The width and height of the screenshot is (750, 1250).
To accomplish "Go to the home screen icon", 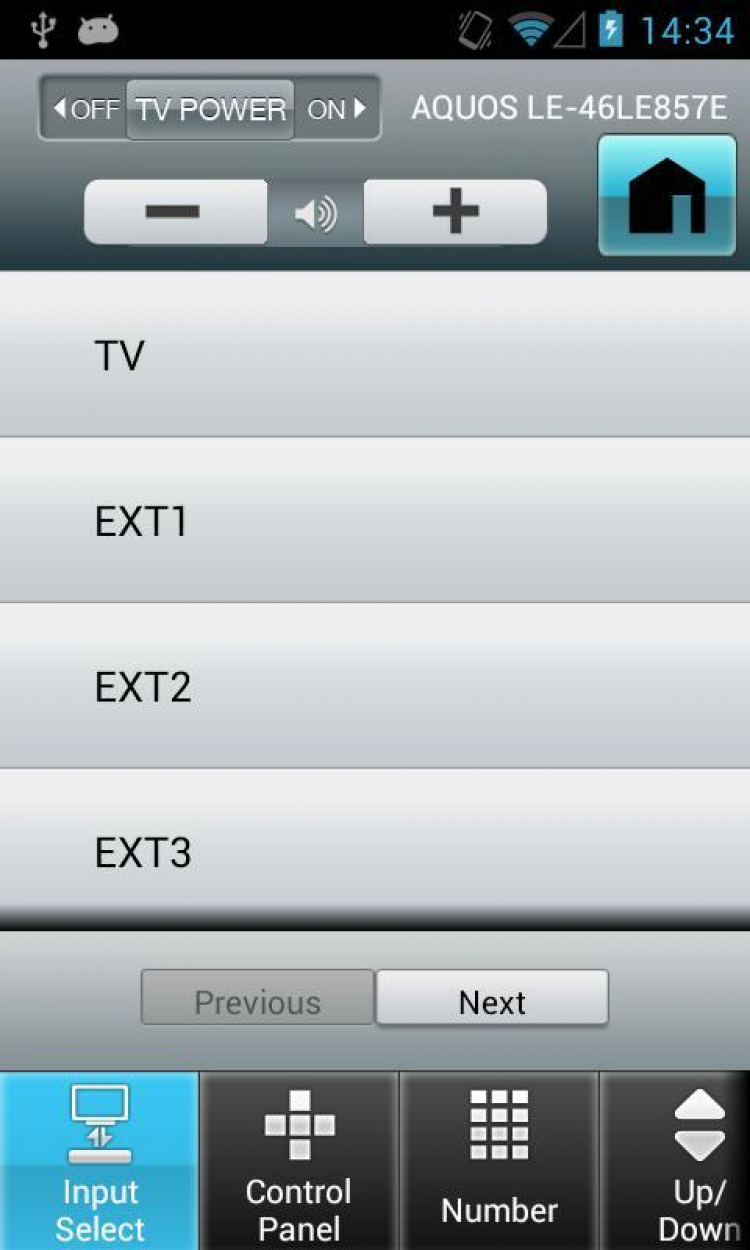I will pyautogui.click(x=667, y=195).
